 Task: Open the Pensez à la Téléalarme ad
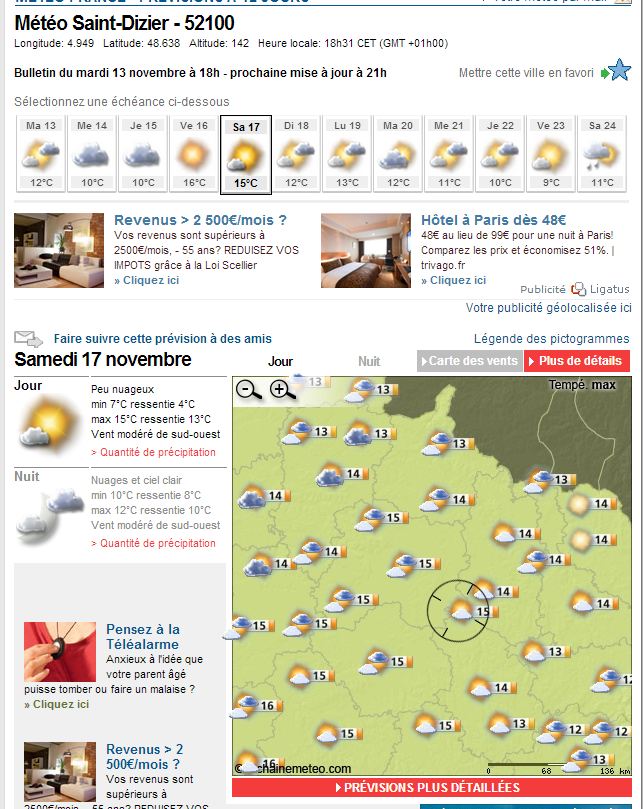pyautogui.click(x=143, y=637)
